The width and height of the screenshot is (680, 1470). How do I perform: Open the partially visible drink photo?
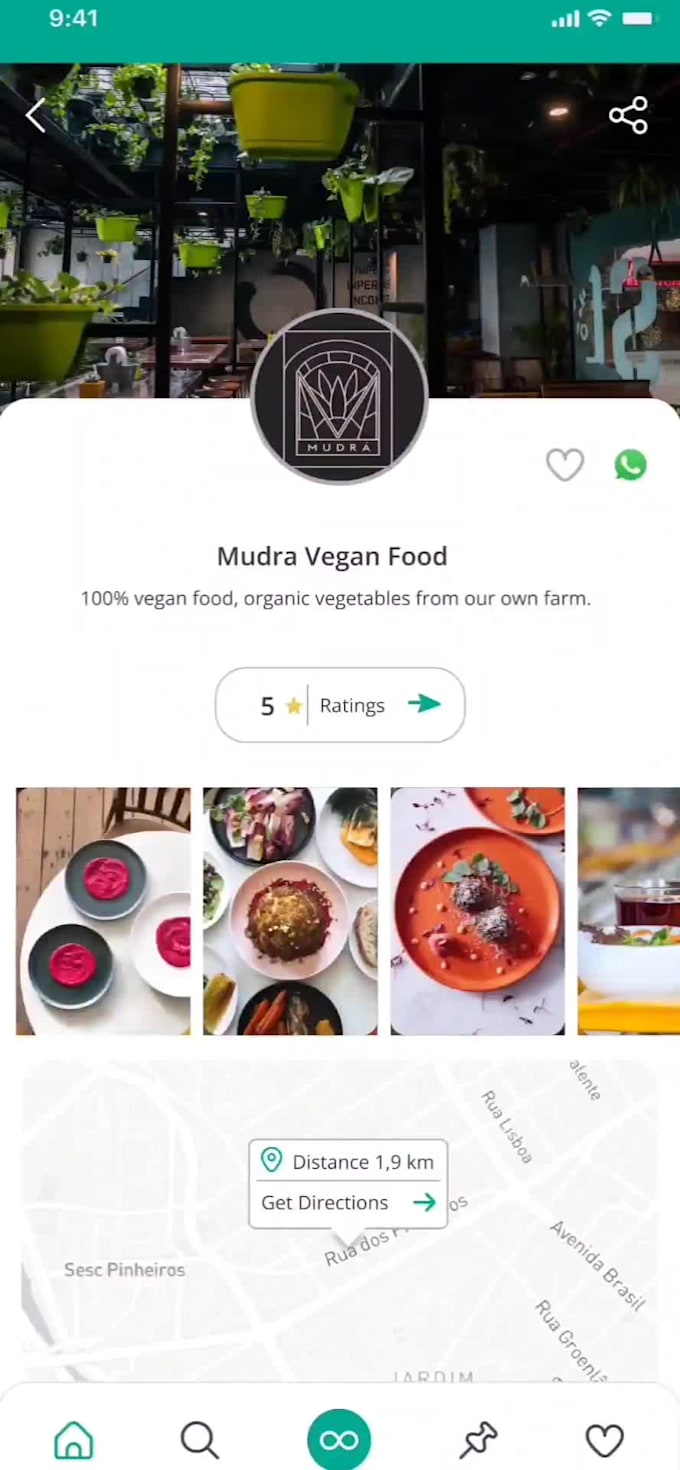(x=629, y=911)
